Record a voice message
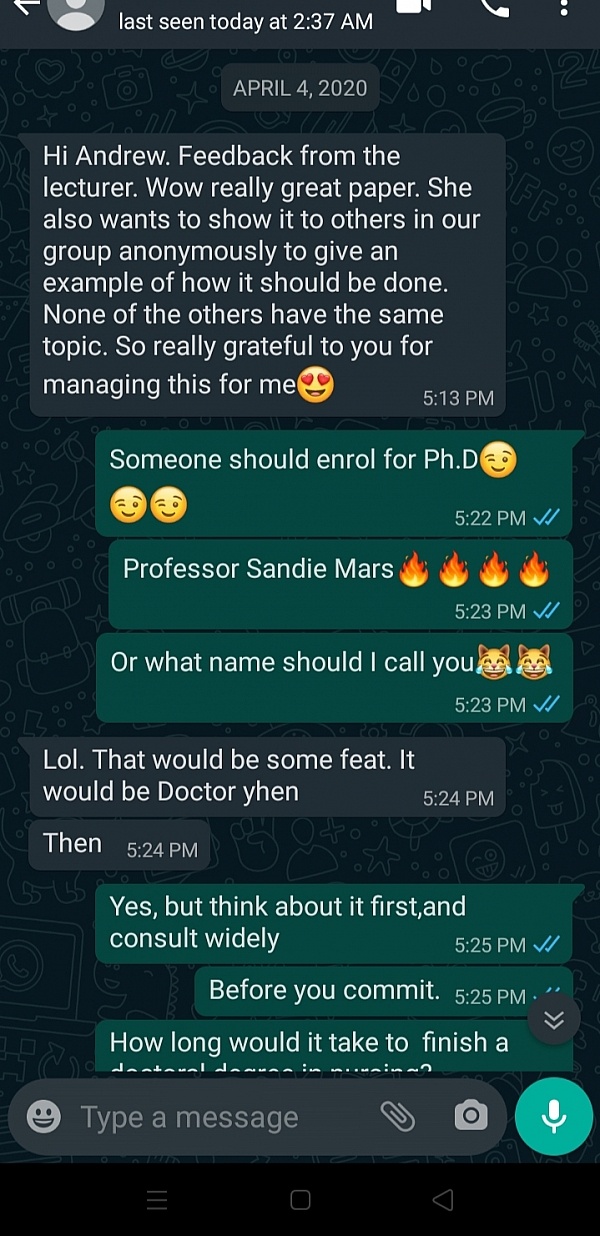 click(x=554, y=1117)
